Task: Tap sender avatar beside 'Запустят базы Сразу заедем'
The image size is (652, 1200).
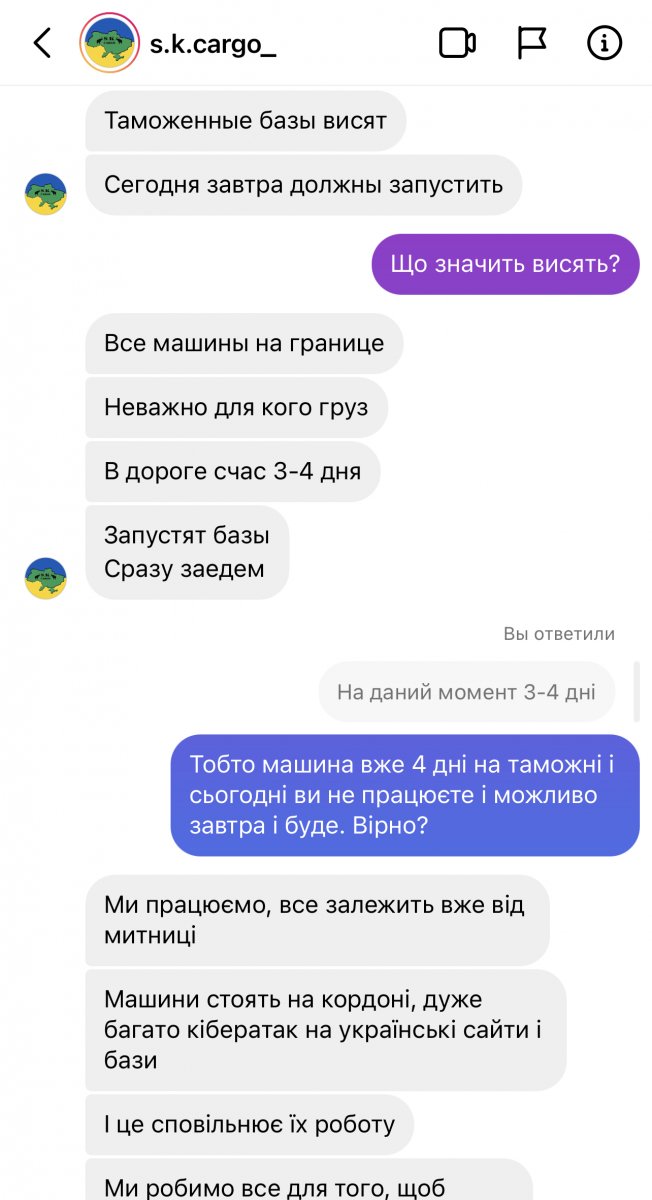Action: click(45, 578)
